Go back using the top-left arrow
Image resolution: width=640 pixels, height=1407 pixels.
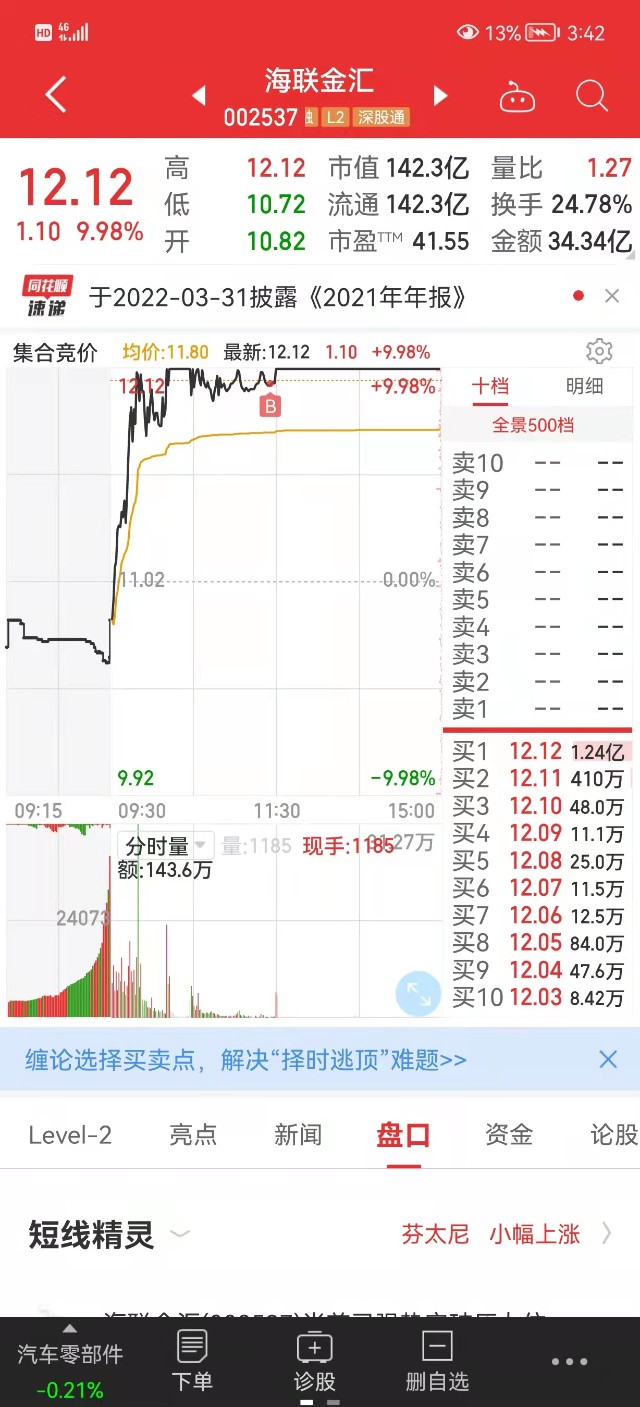point(56,96)
